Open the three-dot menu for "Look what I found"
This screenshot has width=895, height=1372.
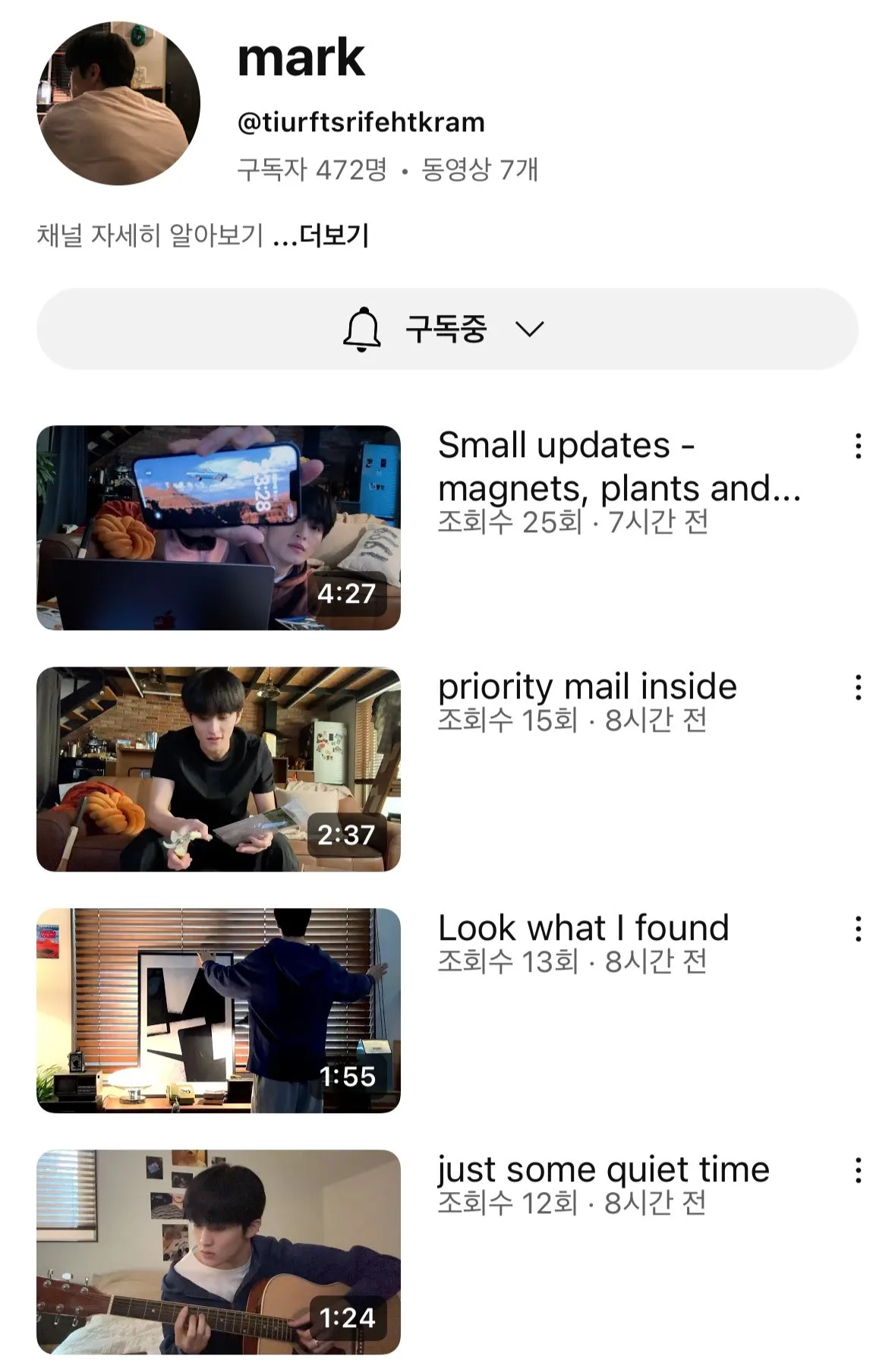point(859,928)
